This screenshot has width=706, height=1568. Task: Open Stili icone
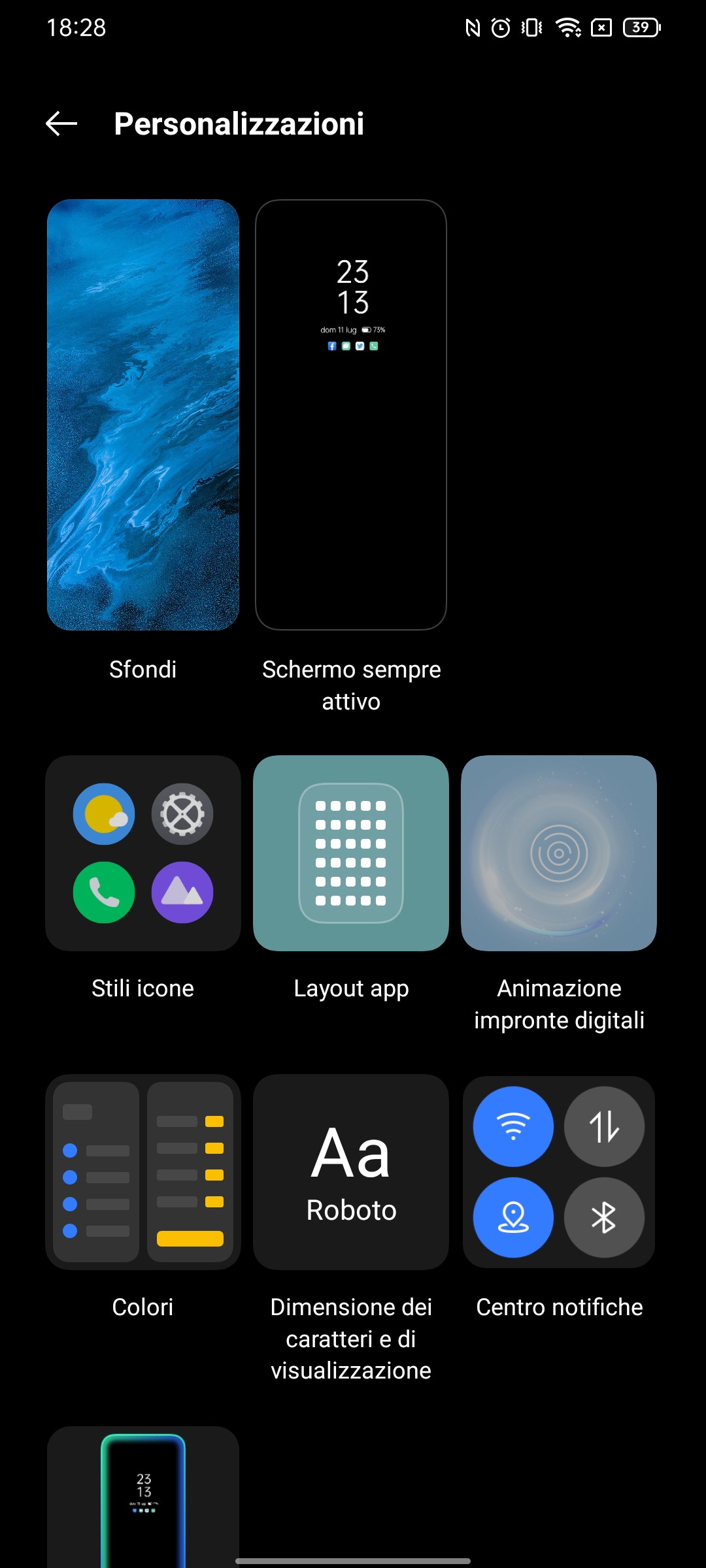(143, 853)
